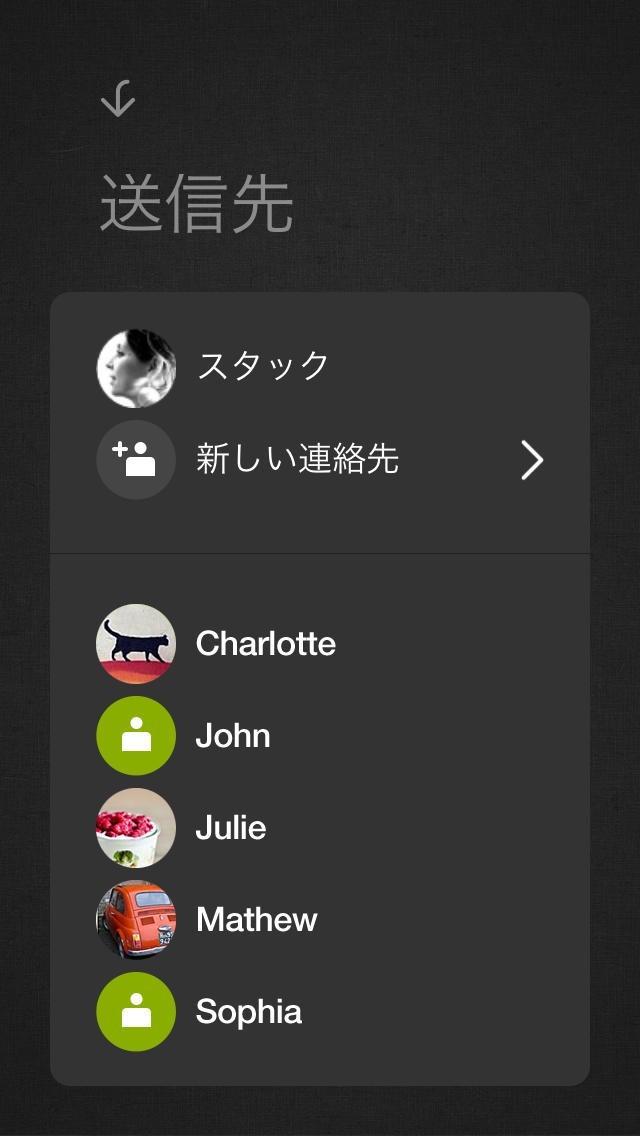Pick Julie from the contact list

231,828
